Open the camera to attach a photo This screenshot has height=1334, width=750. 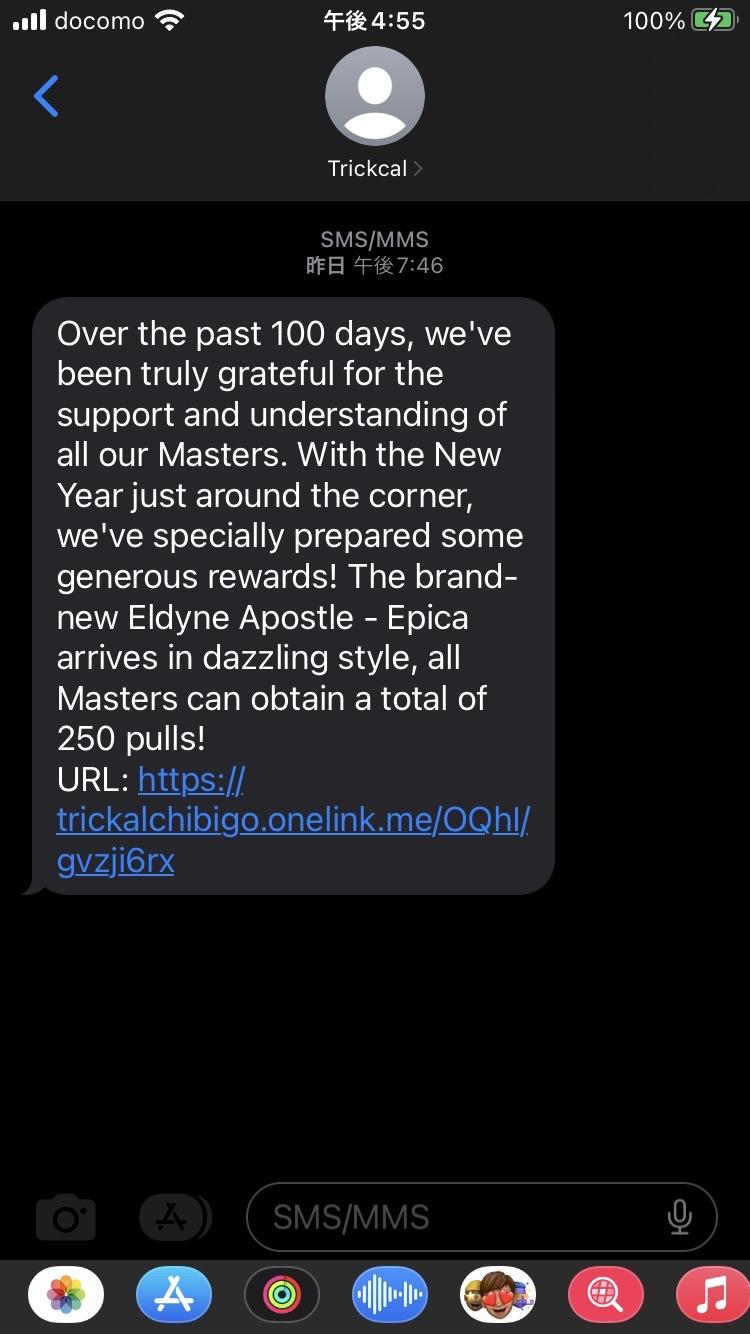coord(66,1217)
